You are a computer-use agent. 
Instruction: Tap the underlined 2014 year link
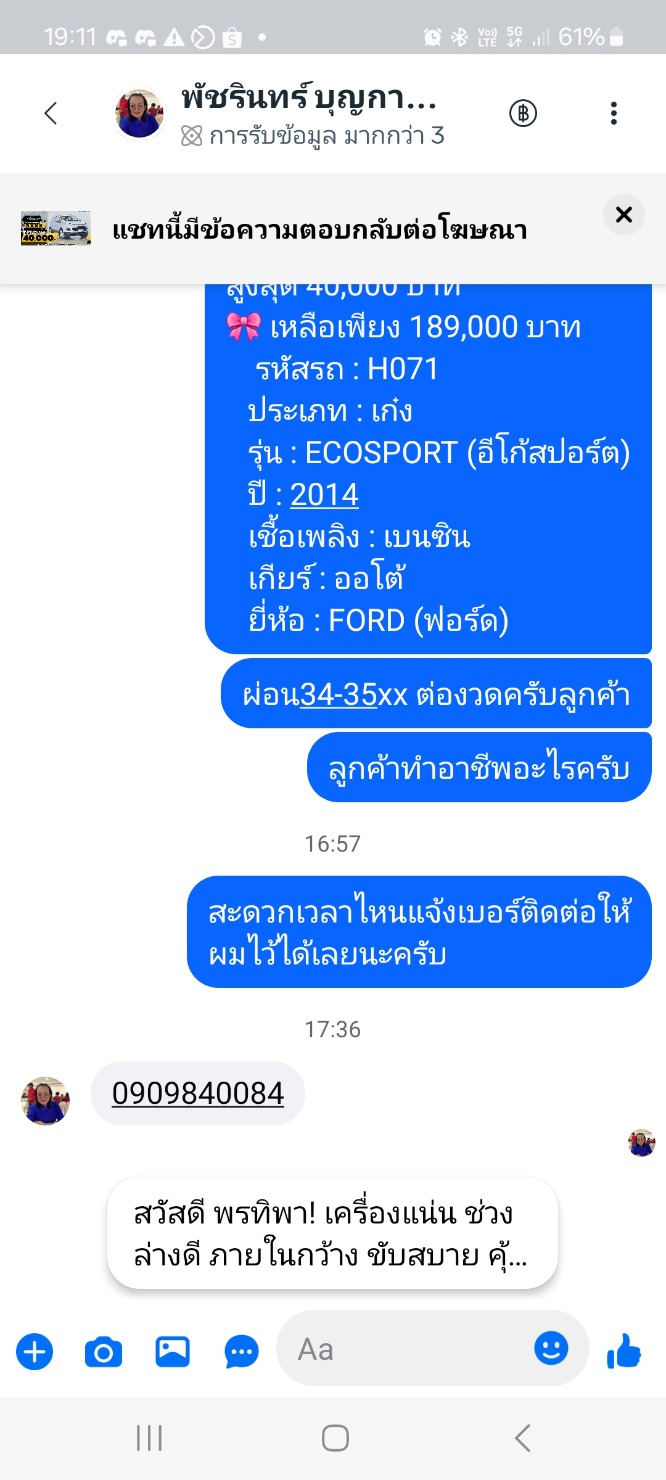coord(324,494)
